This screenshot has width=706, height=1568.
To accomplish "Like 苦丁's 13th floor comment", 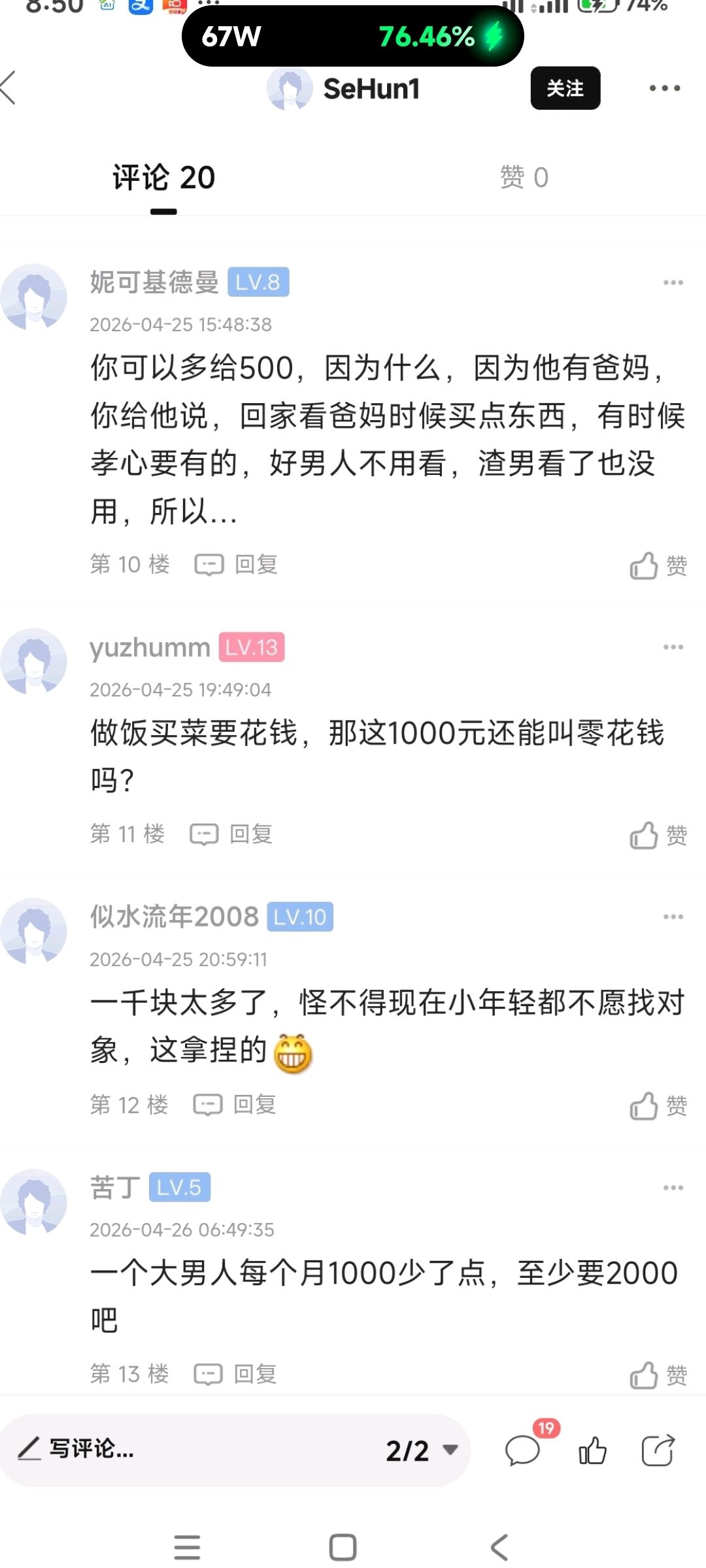I will tap(658, 1376).
